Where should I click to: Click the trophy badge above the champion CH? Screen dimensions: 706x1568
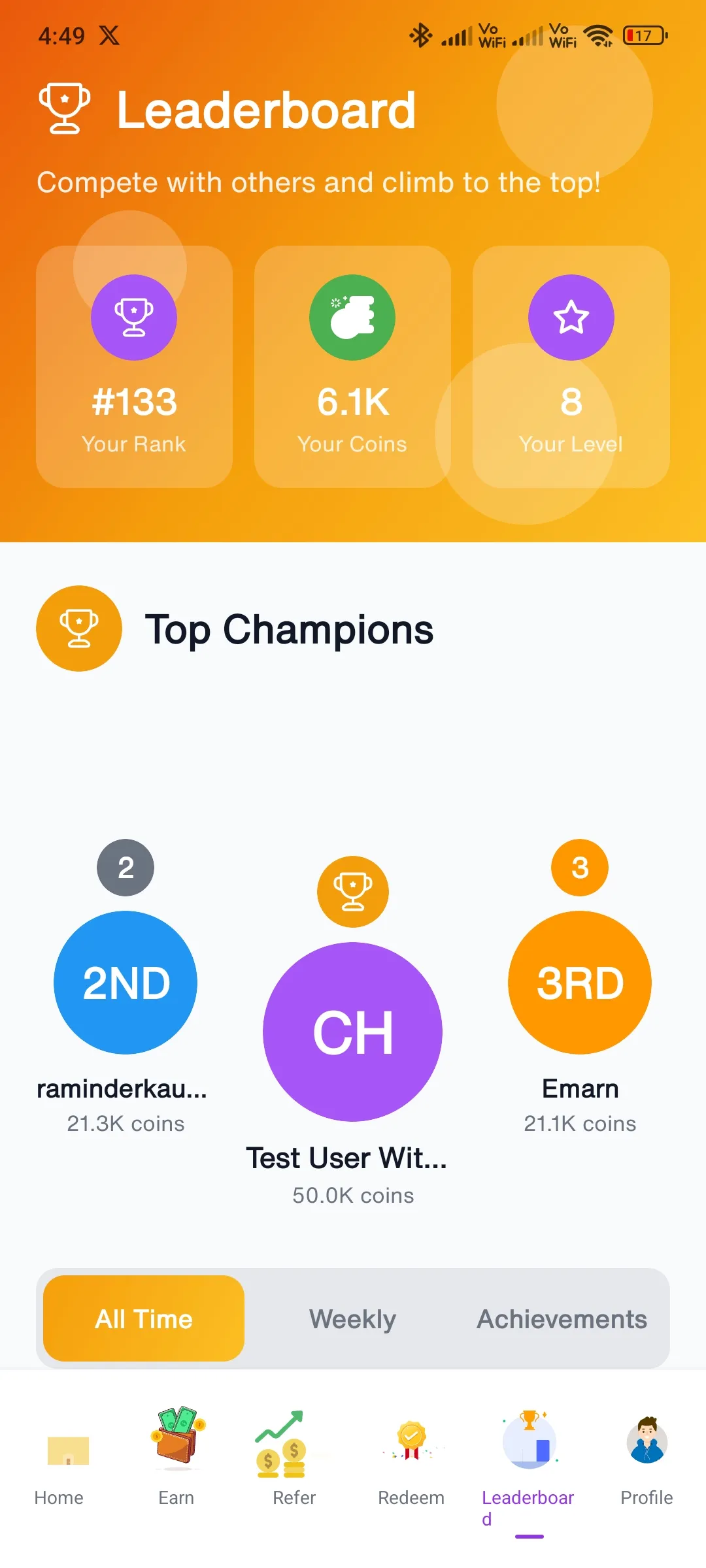point(352,892)
